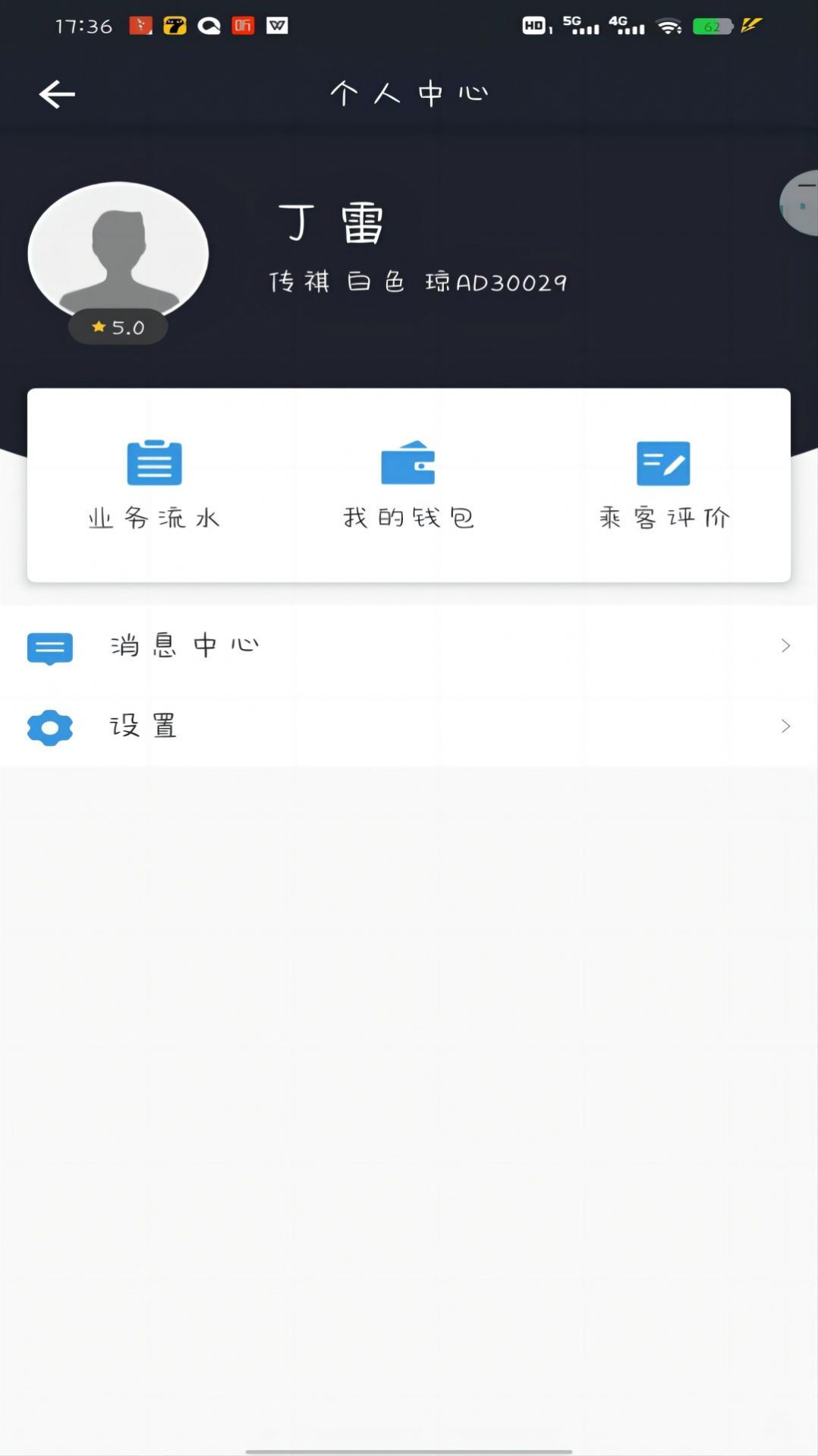Image resolution: width=818 pixels, height=1456 pixels.
Task: Select the 设置 menu entry
Action: pos(143,725)
